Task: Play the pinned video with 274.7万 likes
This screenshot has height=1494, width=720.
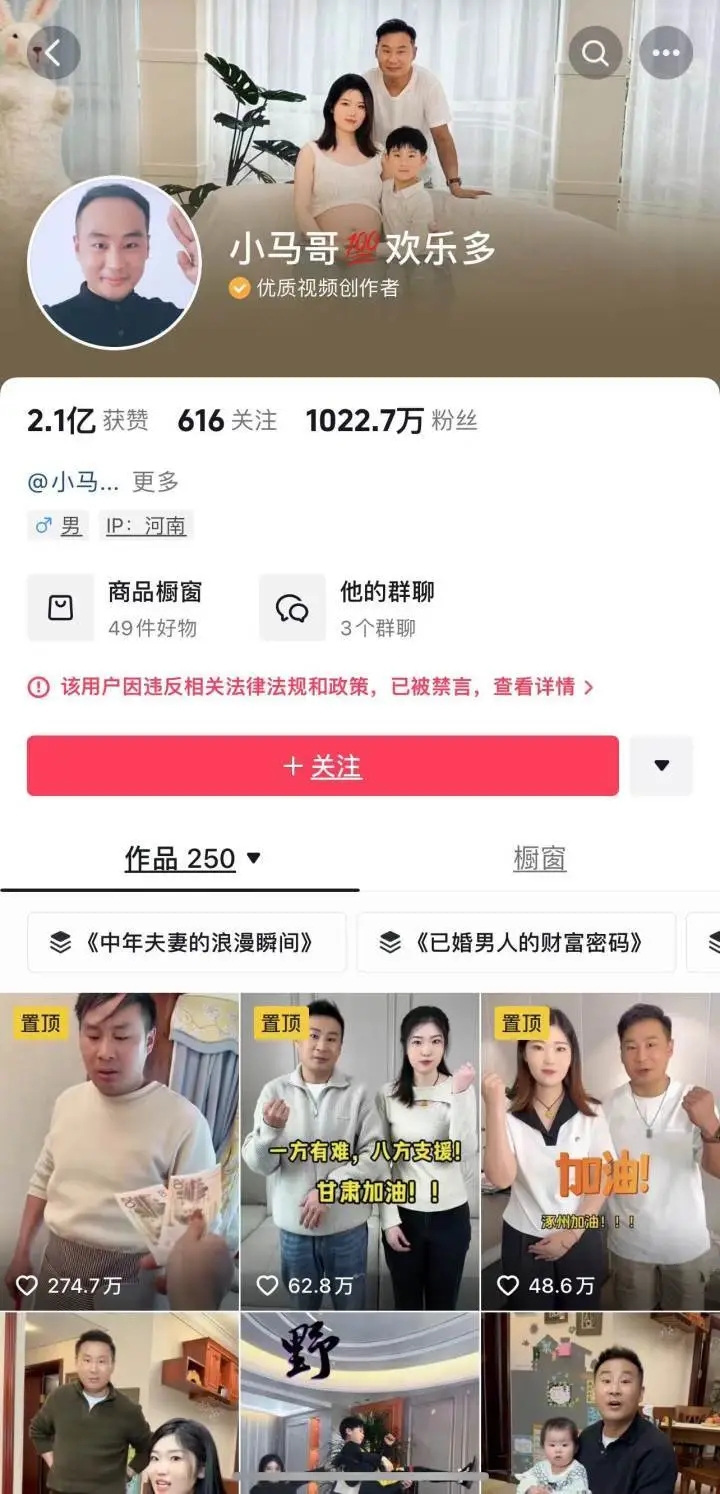Action: (x=119, y=1150)
